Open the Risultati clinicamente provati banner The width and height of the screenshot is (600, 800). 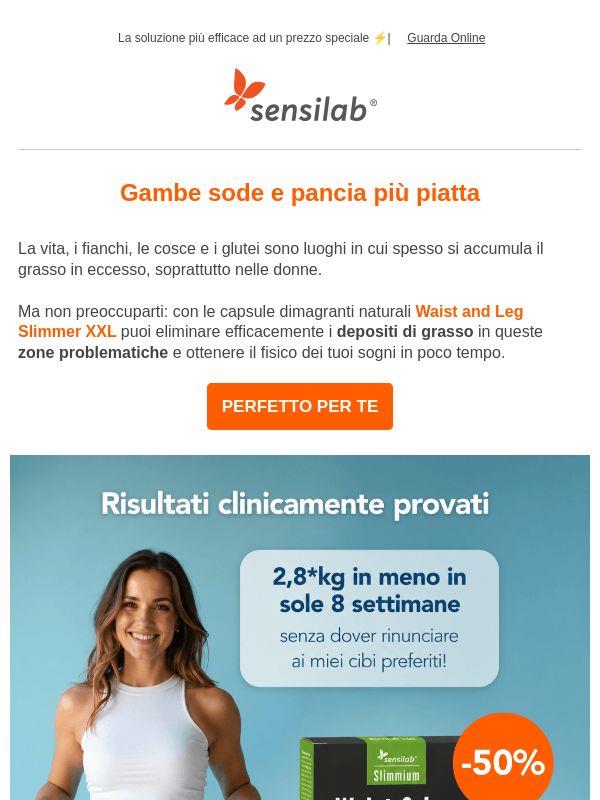300,627
